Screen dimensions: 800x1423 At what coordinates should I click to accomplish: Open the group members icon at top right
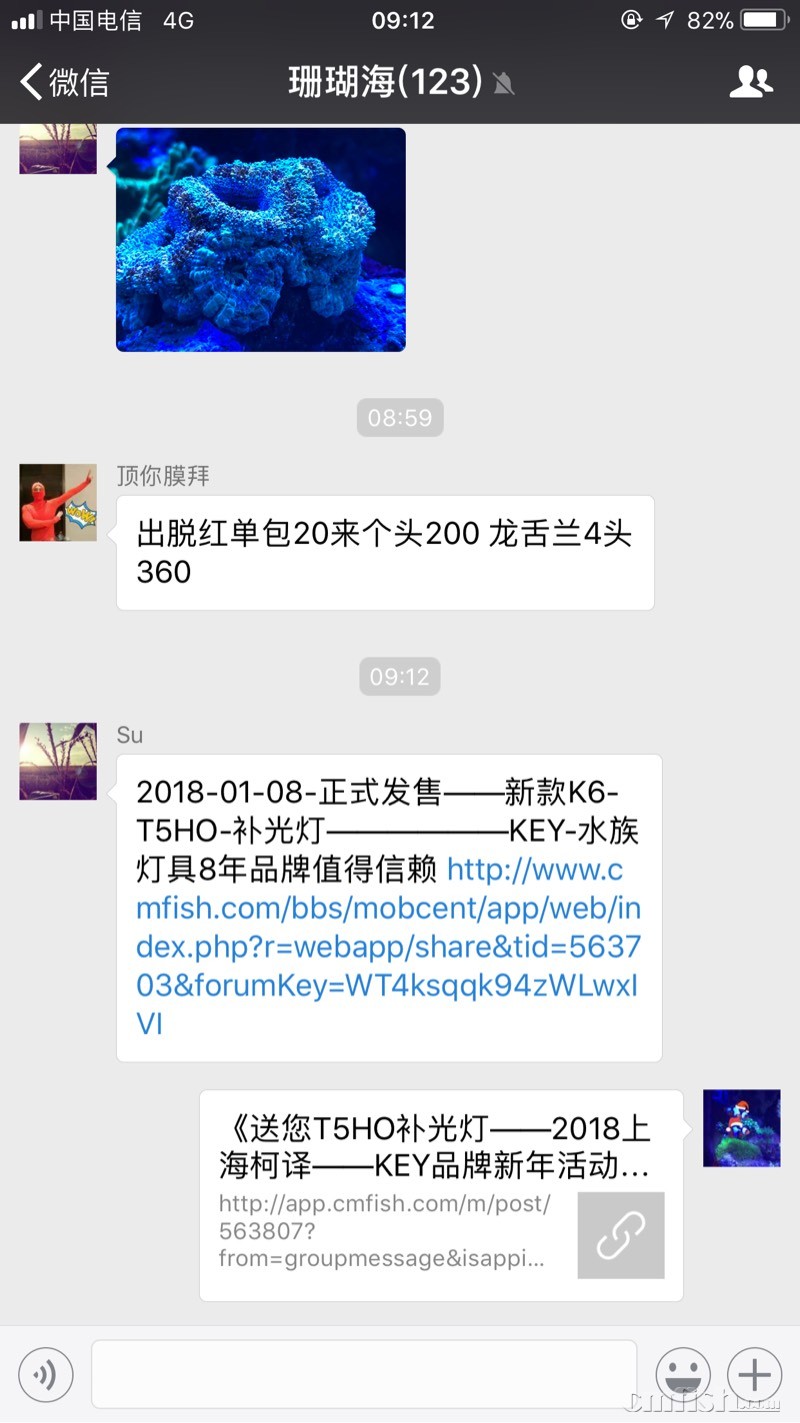[752, 83]
